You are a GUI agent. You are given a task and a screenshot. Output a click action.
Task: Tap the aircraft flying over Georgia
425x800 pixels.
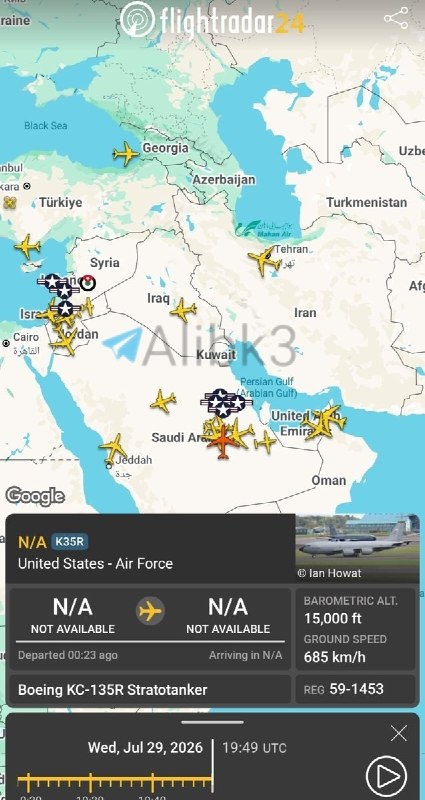(x=126, y=153)
